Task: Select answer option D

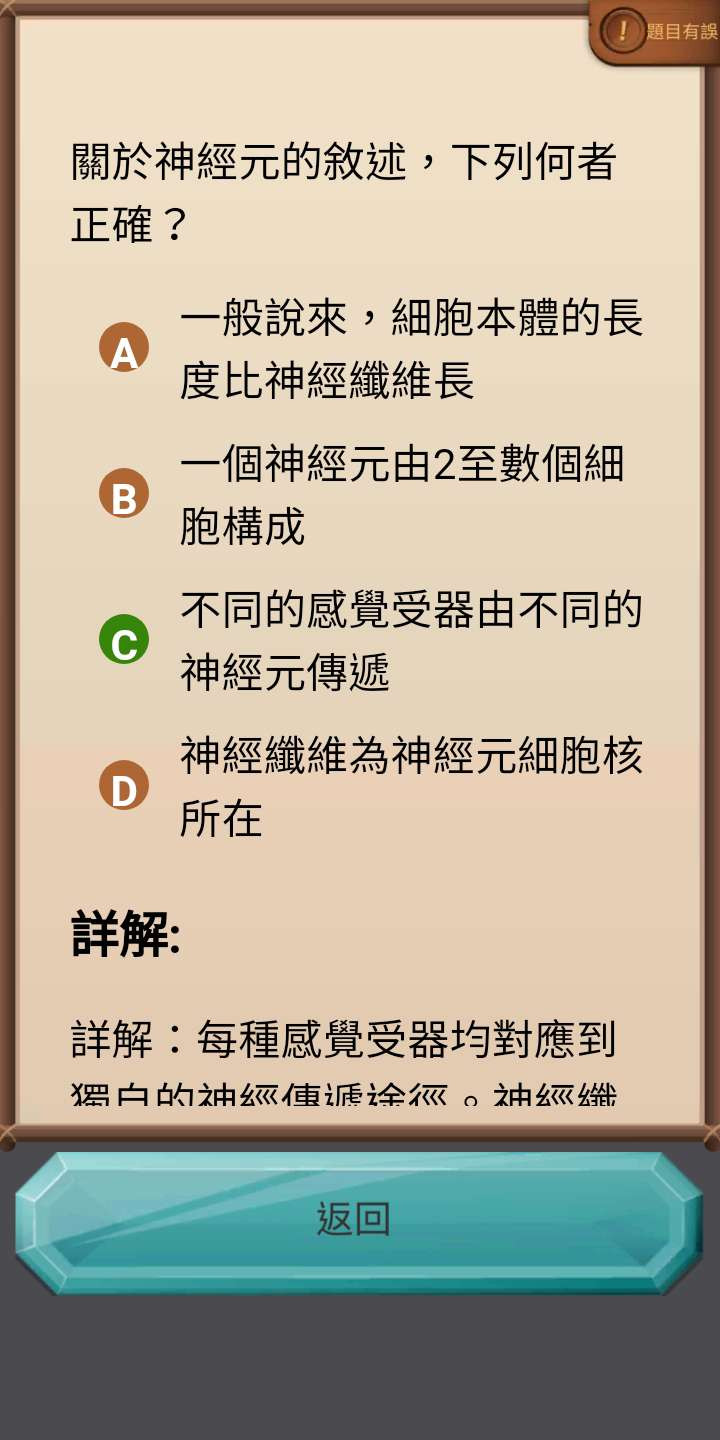Action: (124, 786)
